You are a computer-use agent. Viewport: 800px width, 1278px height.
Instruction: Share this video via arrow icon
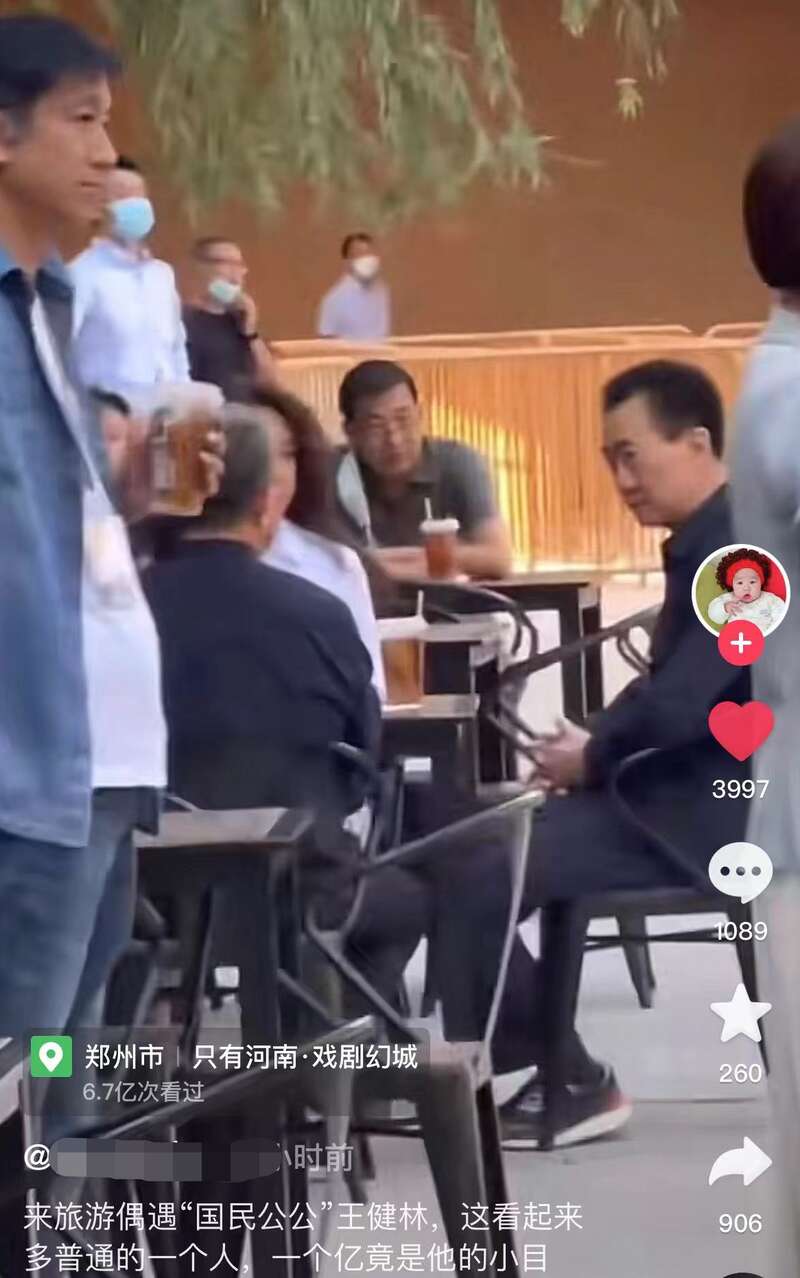[740, 1163]
